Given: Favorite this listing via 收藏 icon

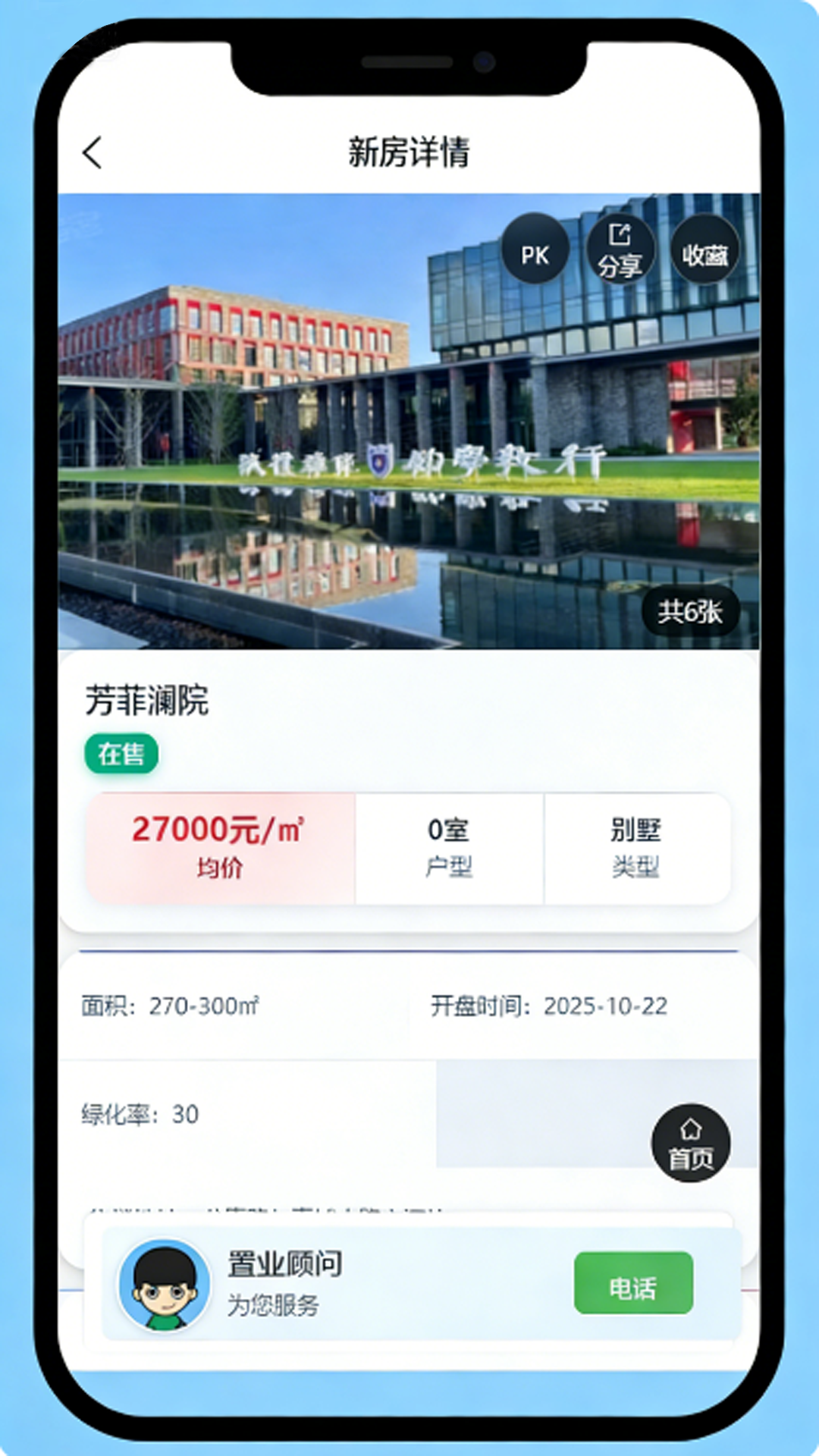Looking at the screenshot, I should [x=704, y=250].
